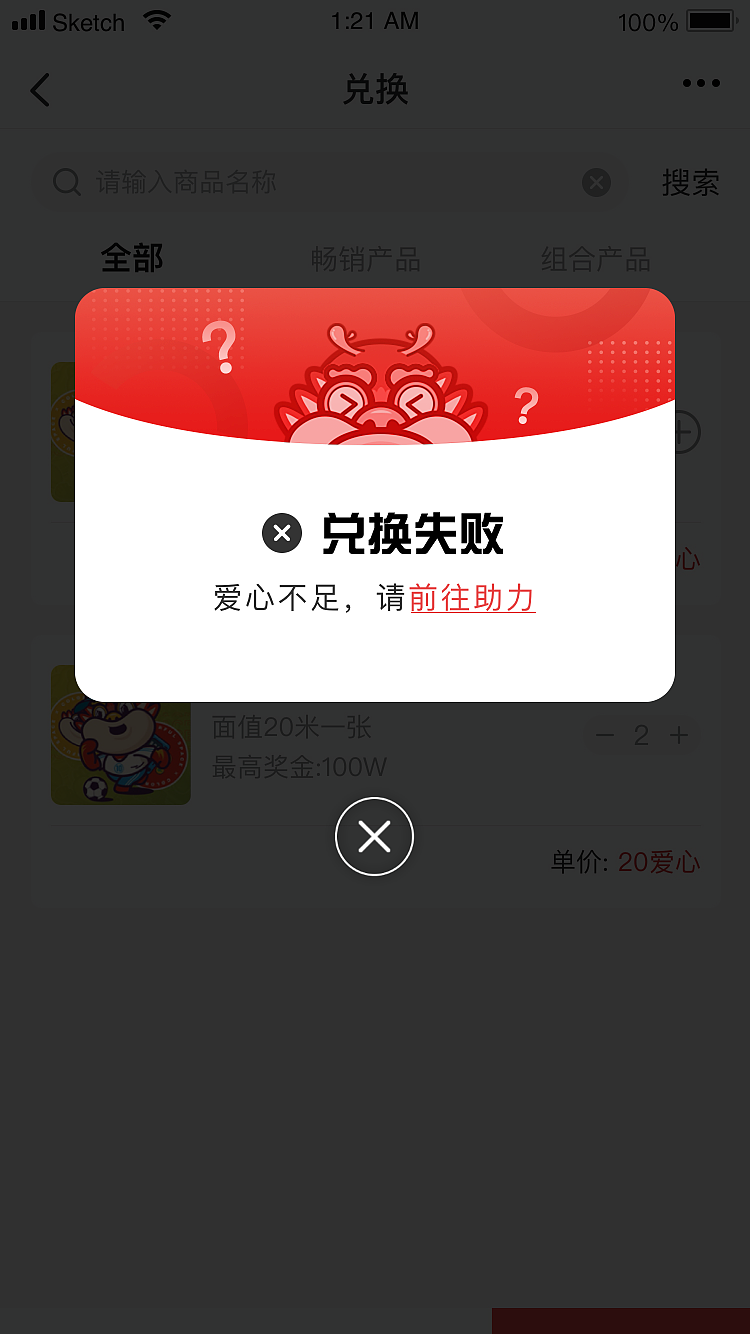The height and width of the screenshot is (1334, 750).
Task: Click the black X badge beside 兑换失败
Action: (281, 533)
